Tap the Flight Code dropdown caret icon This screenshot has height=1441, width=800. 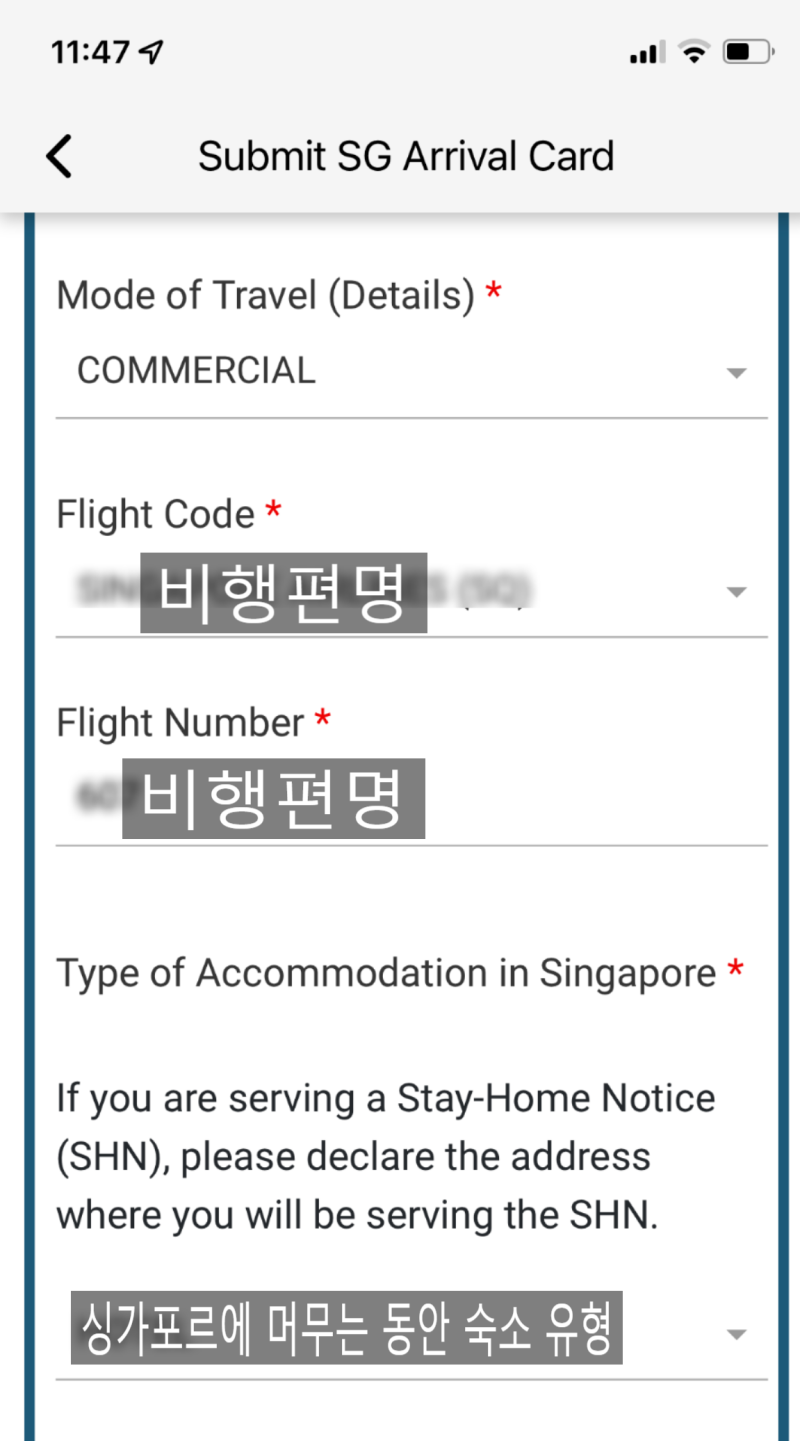click(736, 592)
